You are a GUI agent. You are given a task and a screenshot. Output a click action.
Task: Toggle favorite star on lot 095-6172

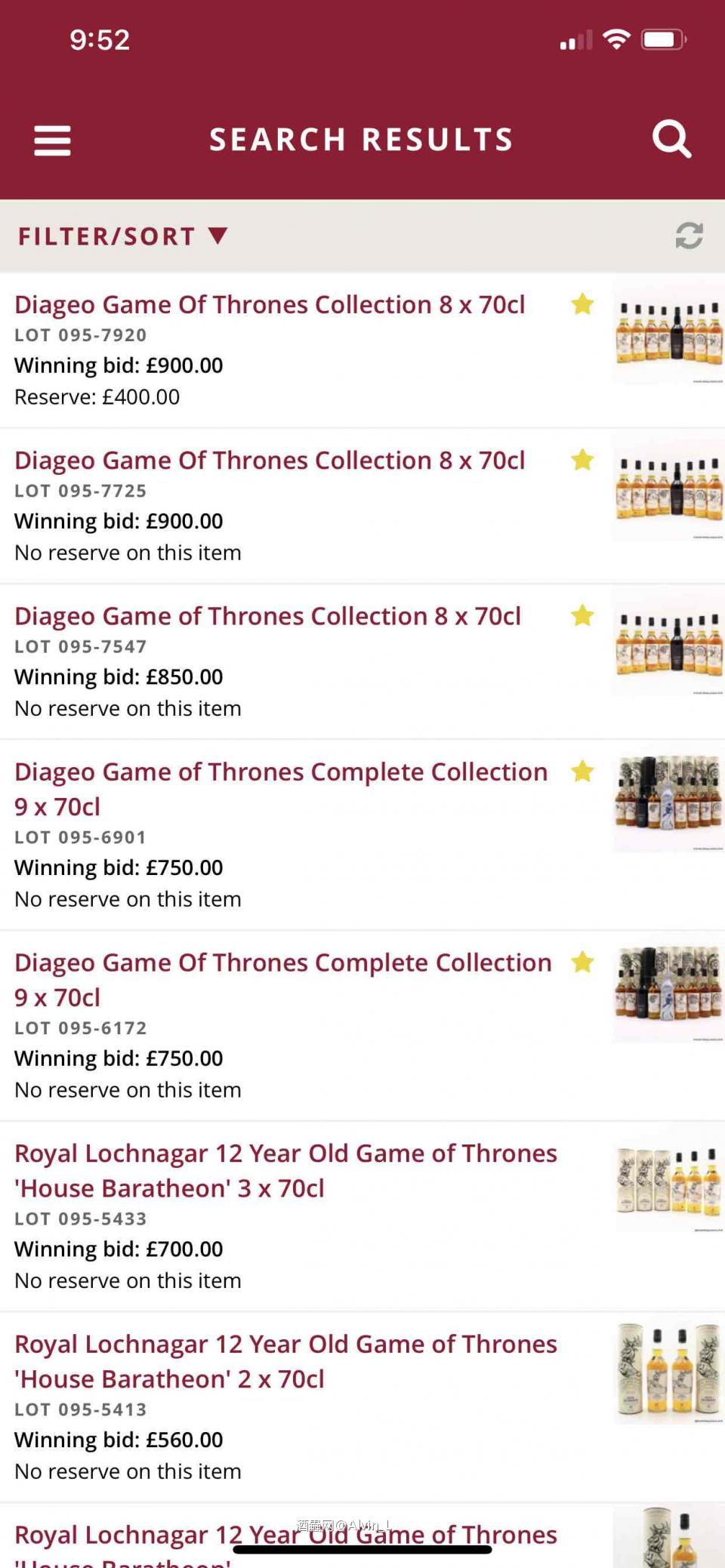582,963
